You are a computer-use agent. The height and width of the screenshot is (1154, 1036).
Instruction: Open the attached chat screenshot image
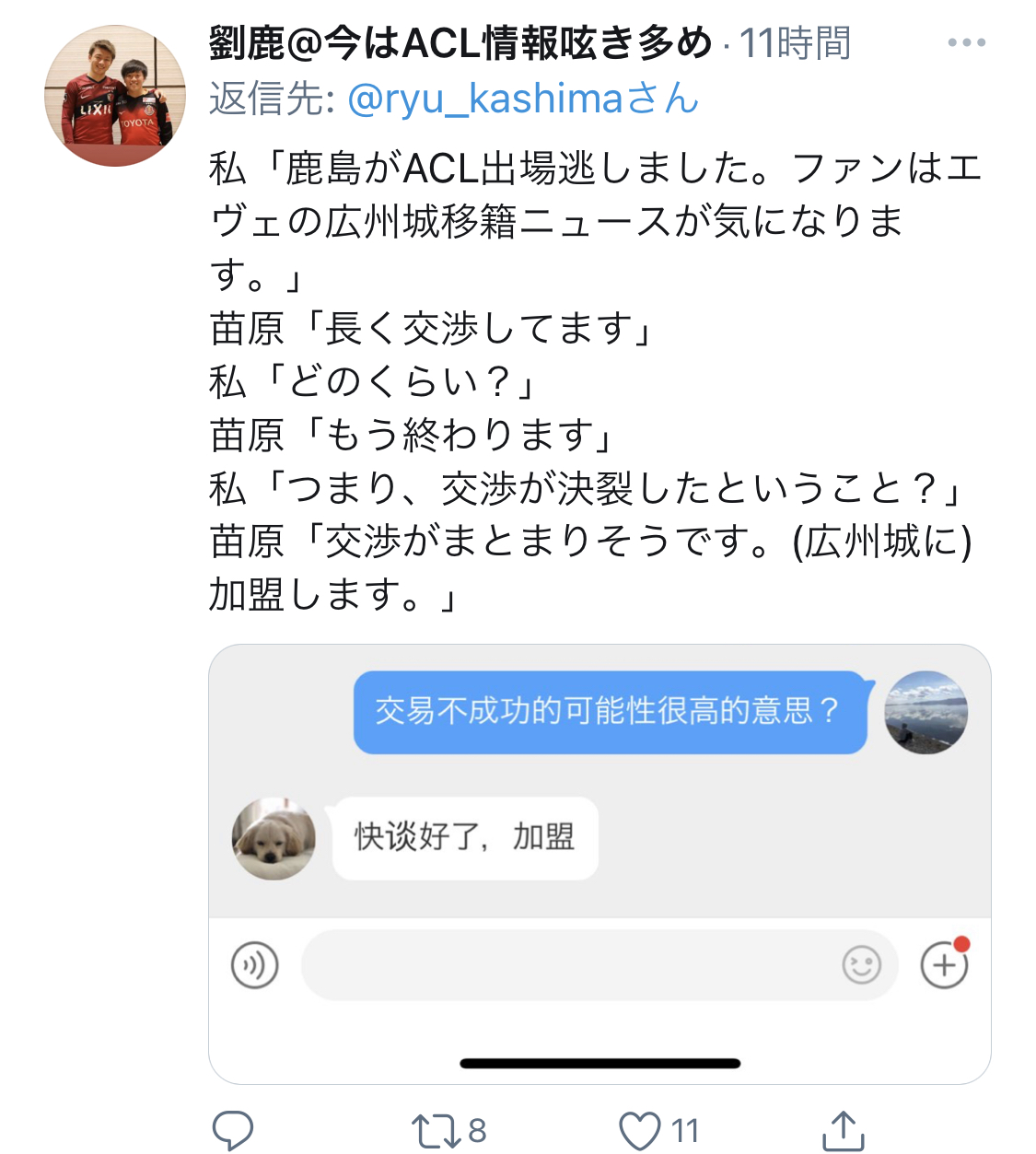[599, 863]
